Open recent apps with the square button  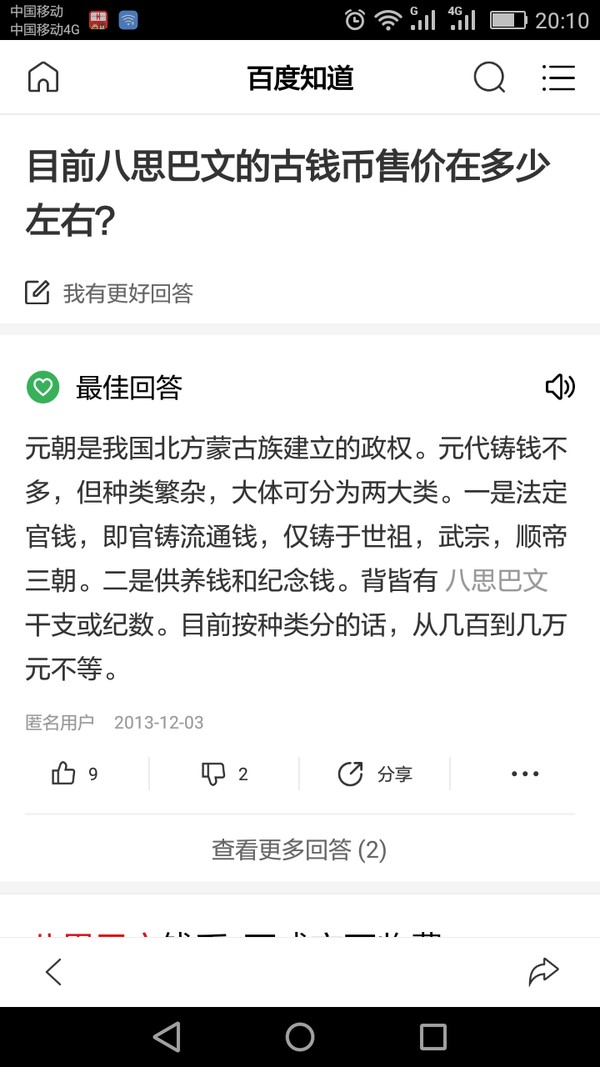(x=433, y=1037)
